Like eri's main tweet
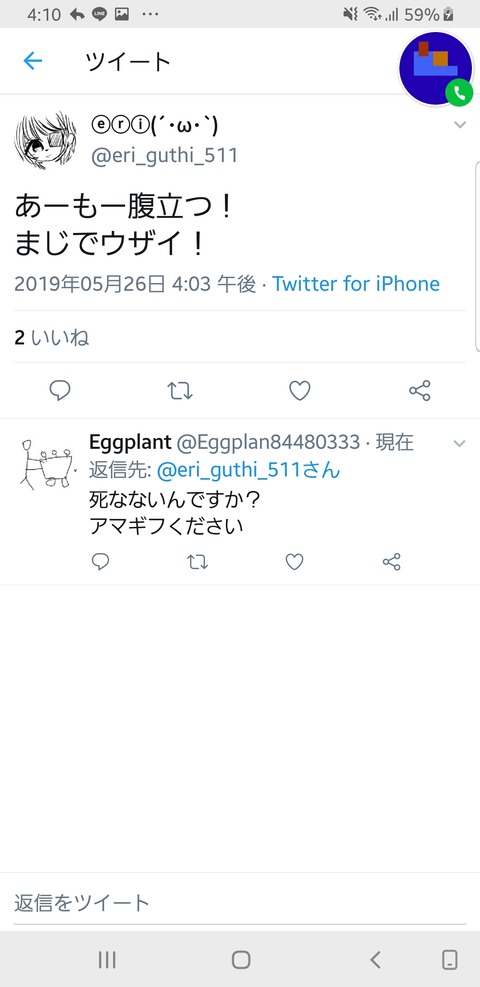Image resolution: width=480 pixels, height=987 pixels. click(x=299, y=391)
